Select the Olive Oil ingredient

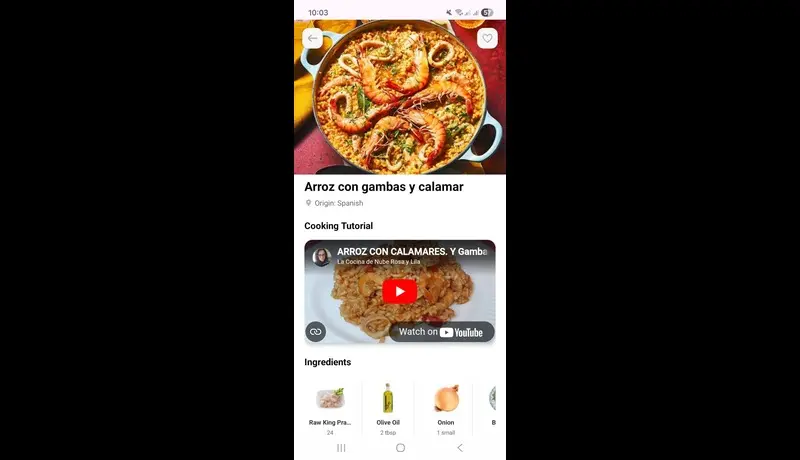[388, 407]
